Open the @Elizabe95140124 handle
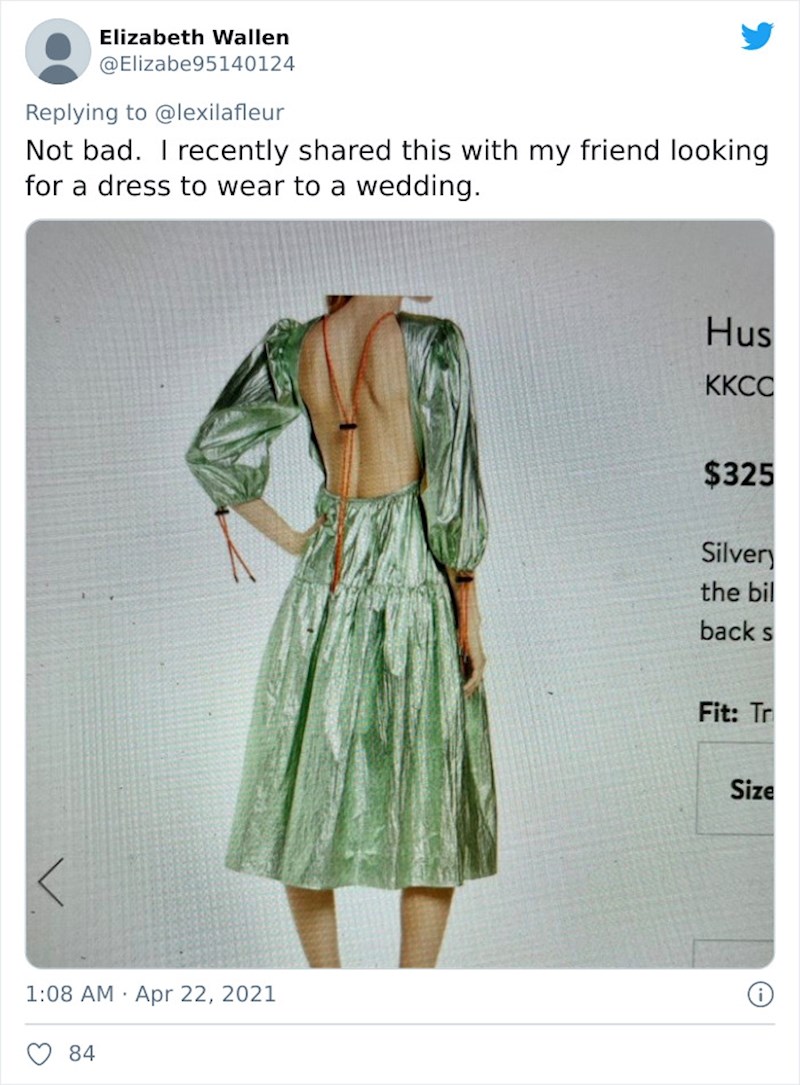 (196, 64)
